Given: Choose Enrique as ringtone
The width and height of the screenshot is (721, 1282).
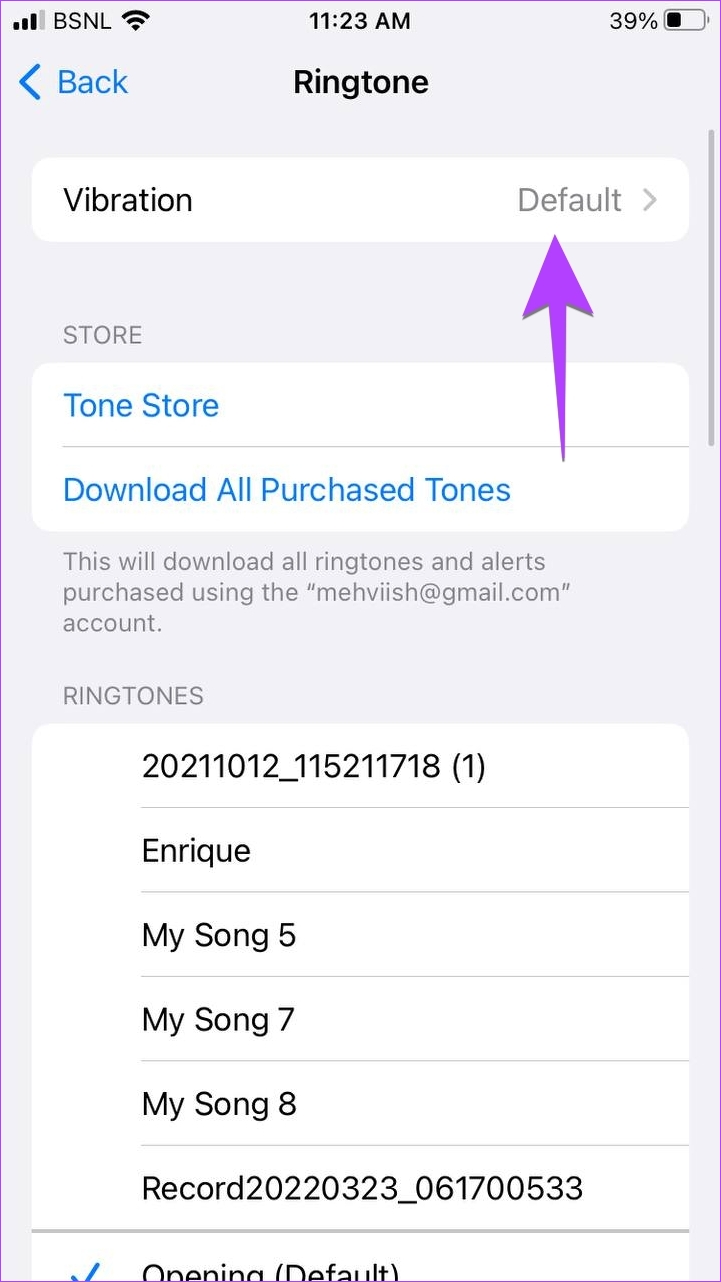Looking at the screenshot, I should [360, 850].
